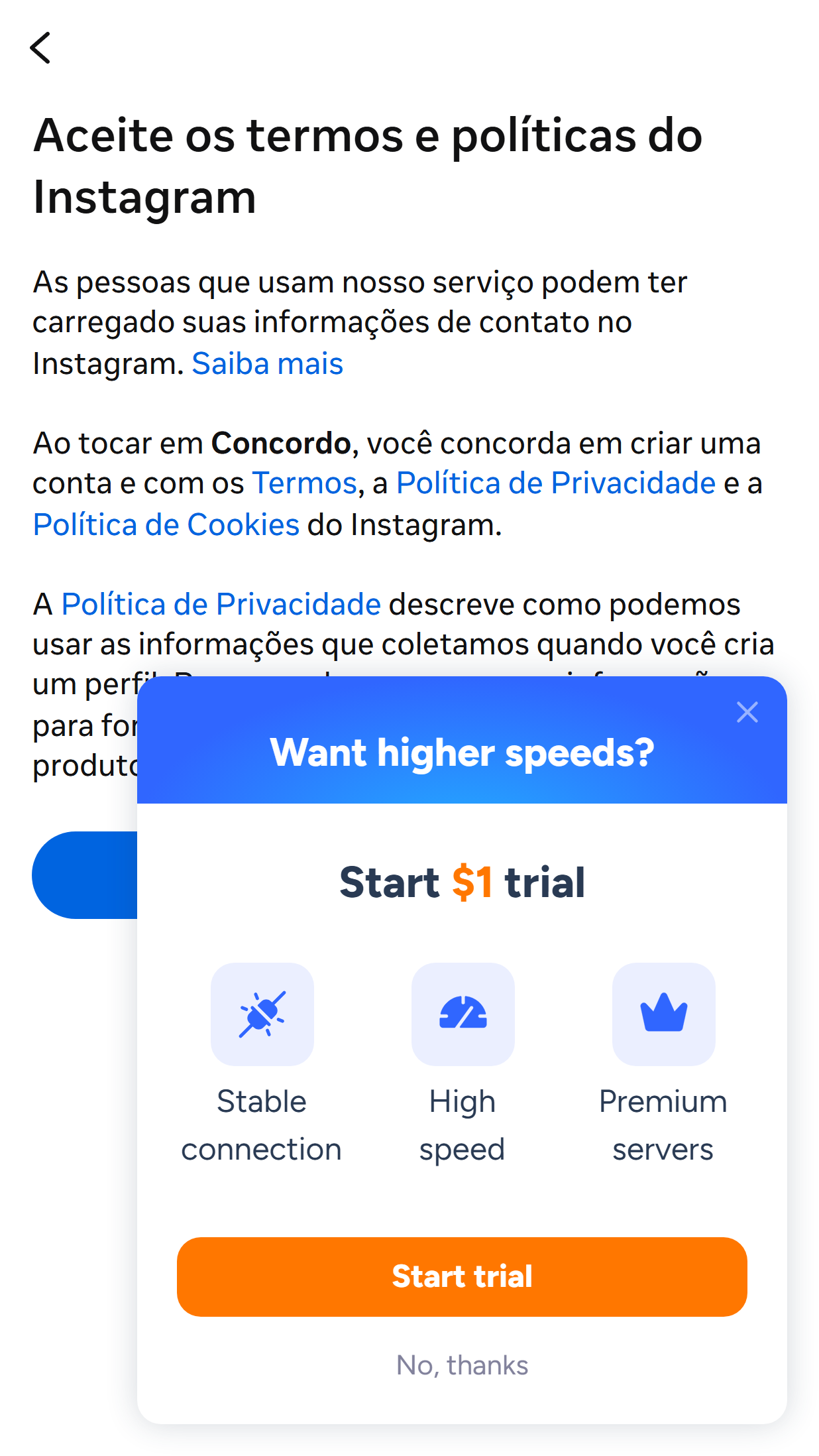
Task: Decline the offer with No, thanks
Action: click(463, 1364)
